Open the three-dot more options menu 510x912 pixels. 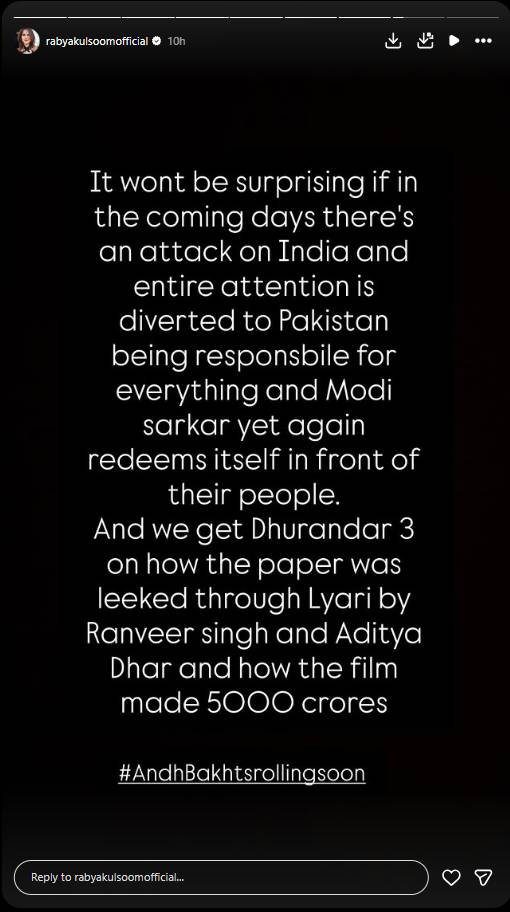pos(483,40)
